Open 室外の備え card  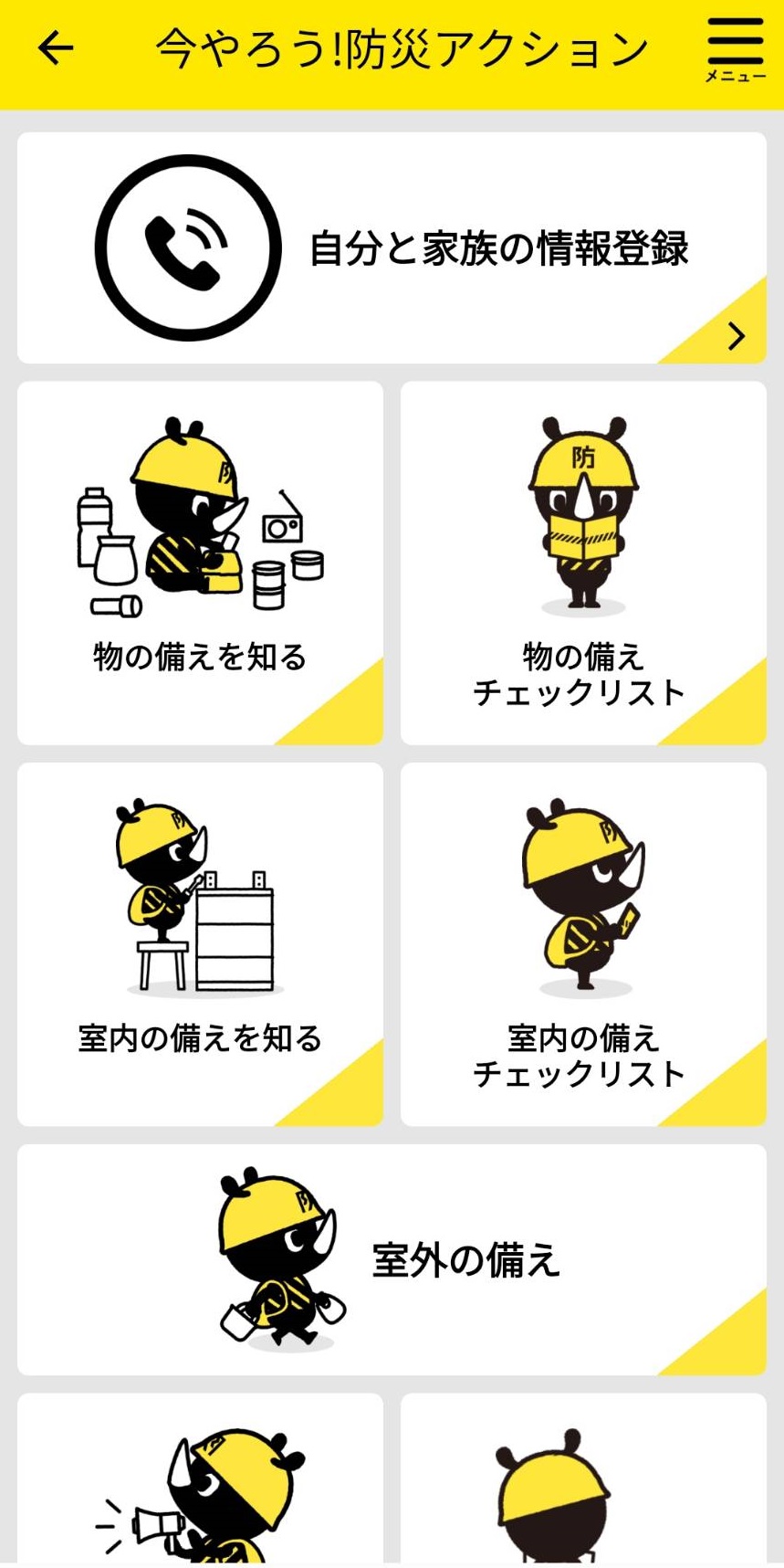pyautogui.click(x=392, y=1259)
